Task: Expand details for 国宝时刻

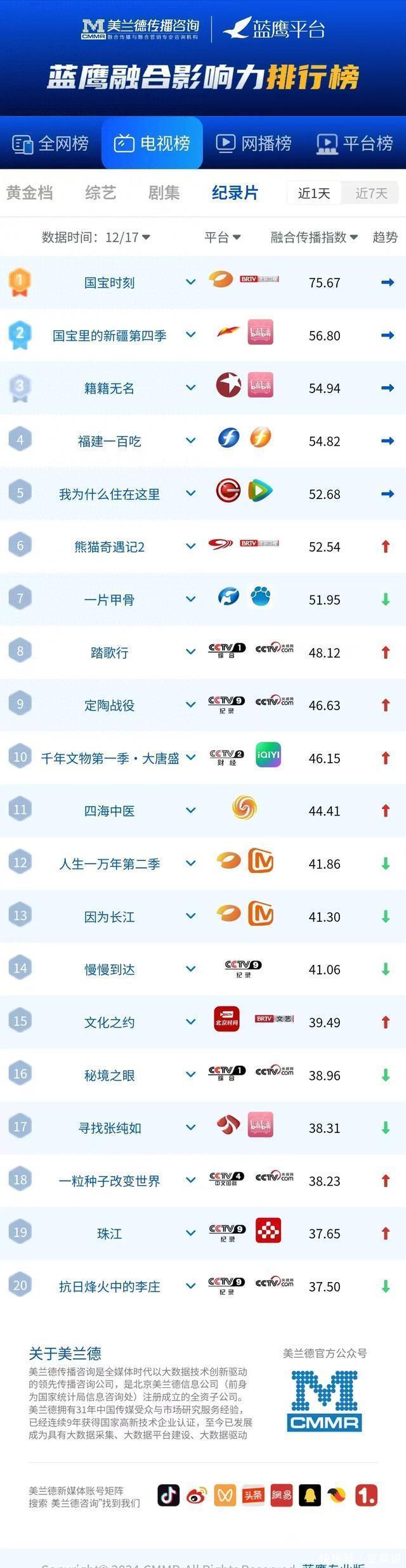Action: (190, 282)
